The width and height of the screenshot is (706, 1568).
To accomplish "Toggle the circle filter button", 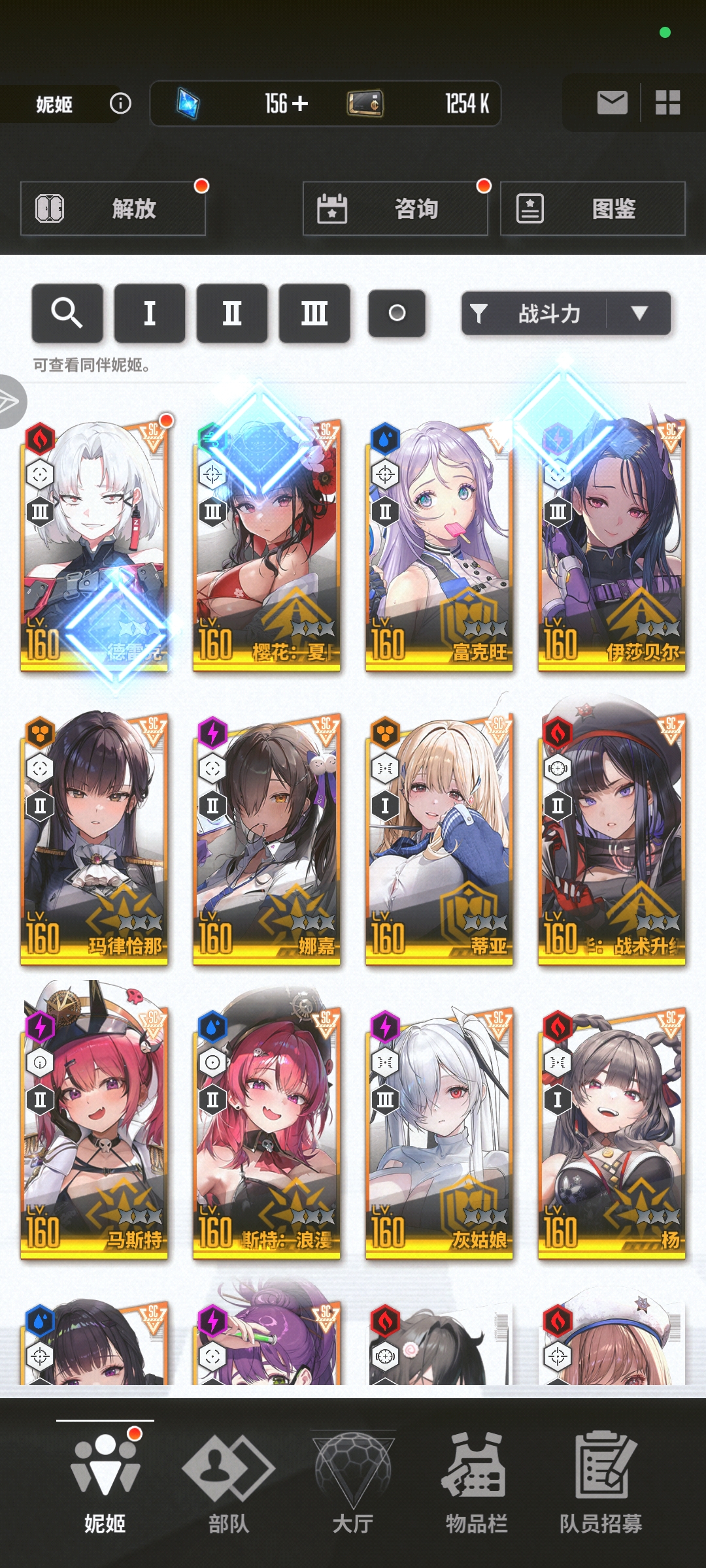I will 397,313.
